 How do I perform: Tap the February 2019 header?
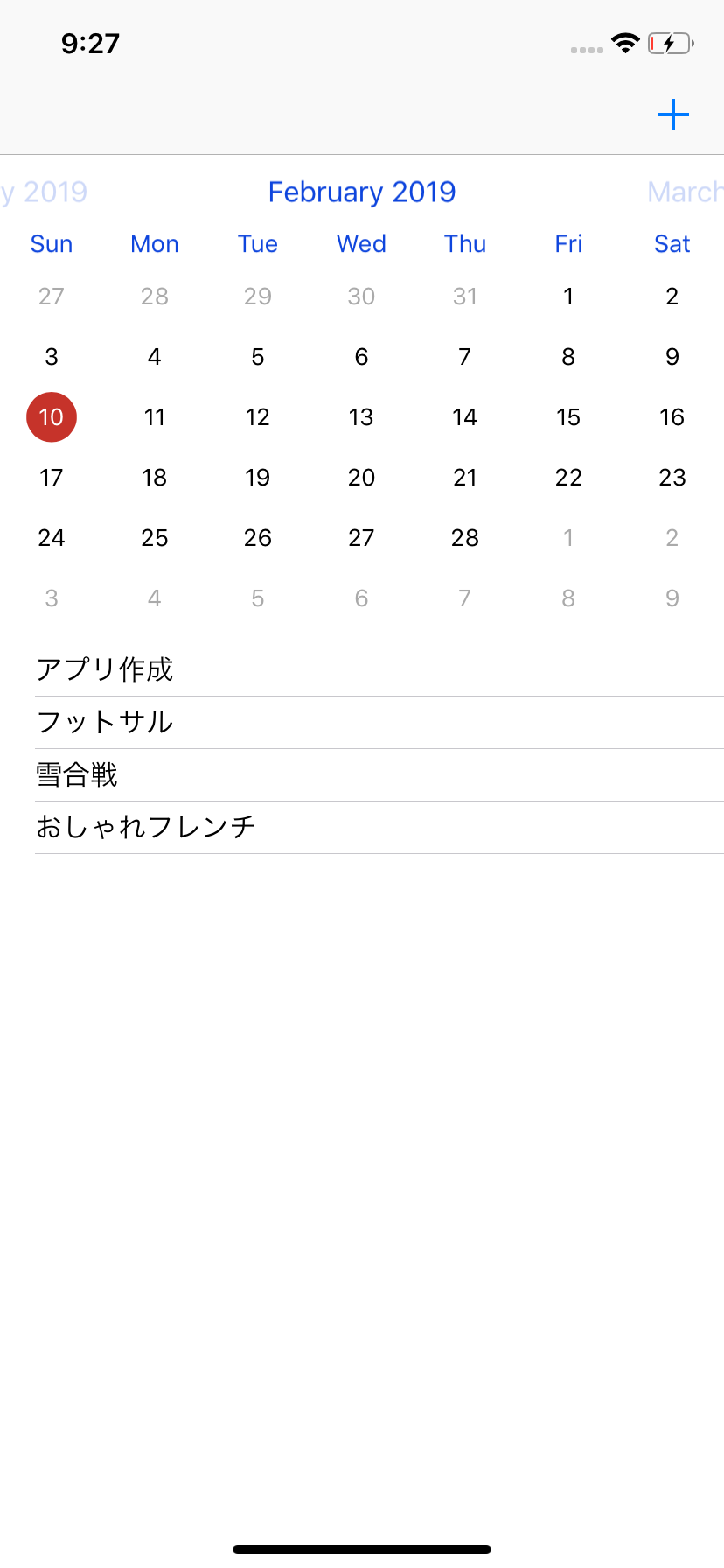click(x=361, y=192)
